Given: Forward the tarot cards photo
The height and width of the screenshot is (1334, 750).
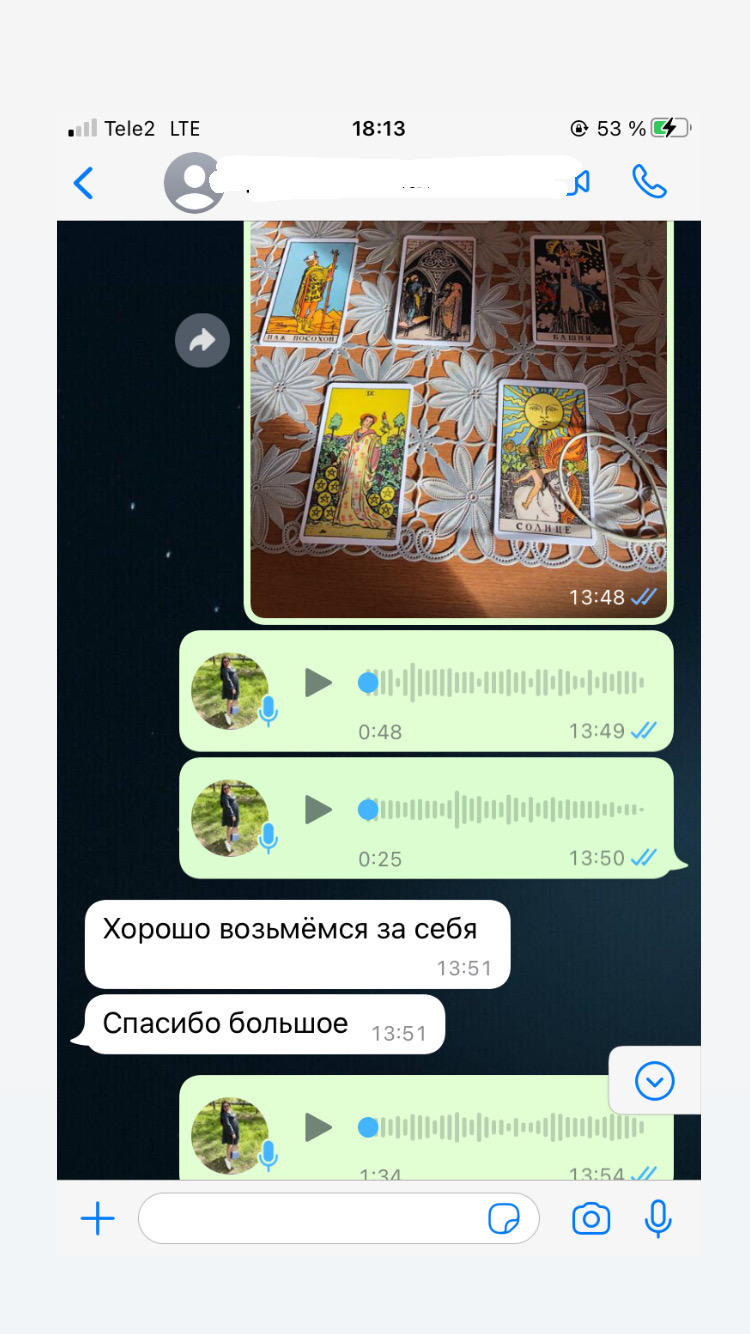Looking at the screenshot, I should point(202,342).
